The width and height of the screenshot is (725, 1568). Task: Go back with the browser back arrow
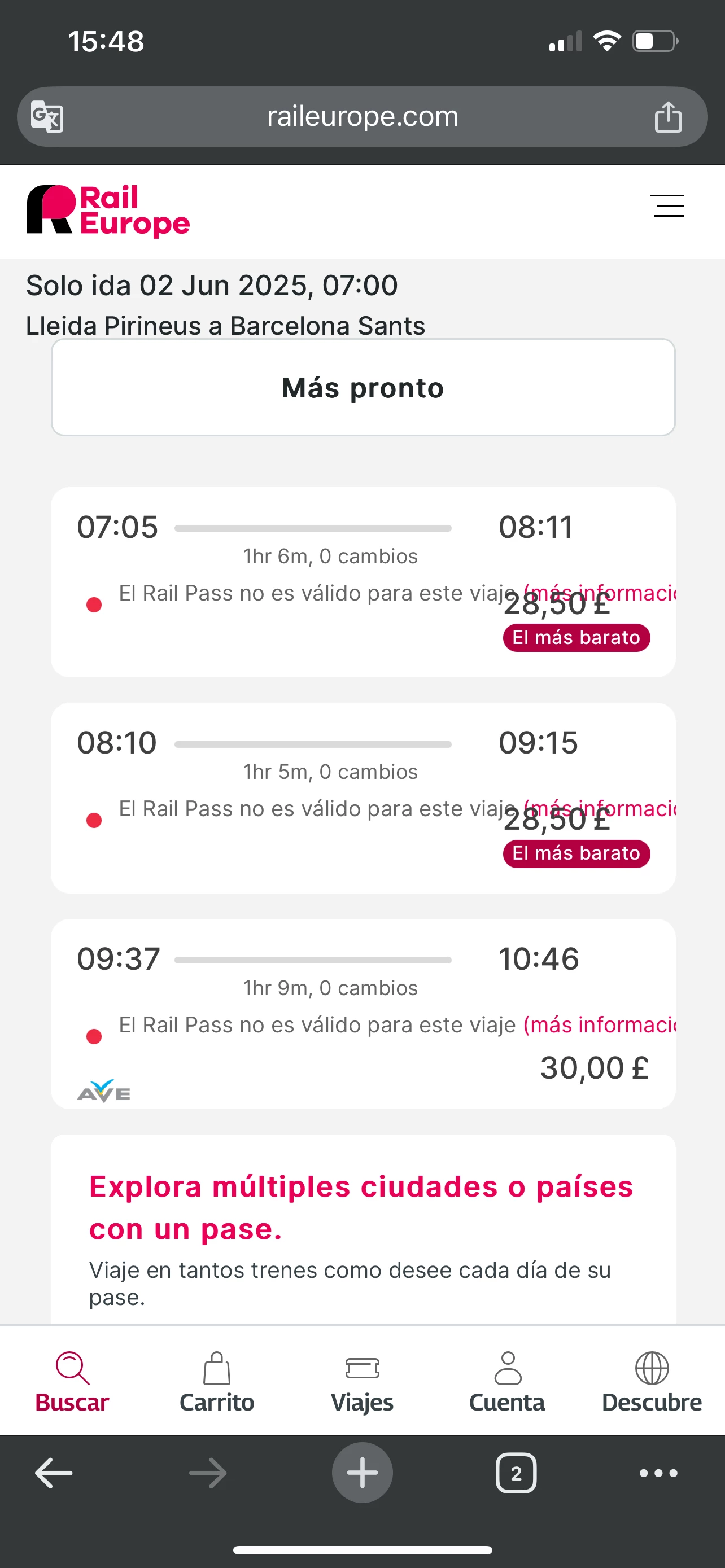[54, 1474]
